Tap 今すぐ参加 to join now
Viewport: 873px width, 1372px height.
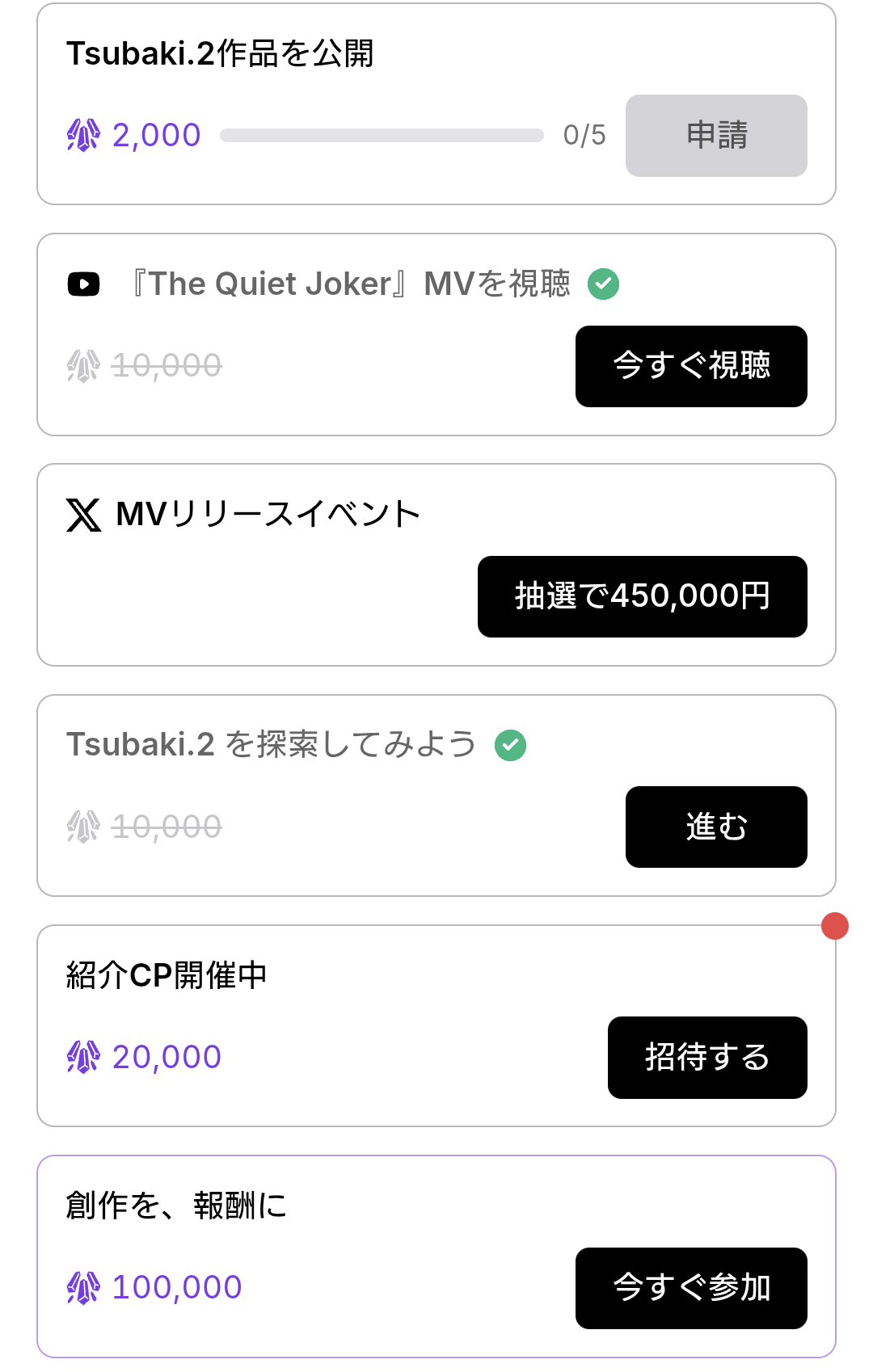[x=691, y=1288]
